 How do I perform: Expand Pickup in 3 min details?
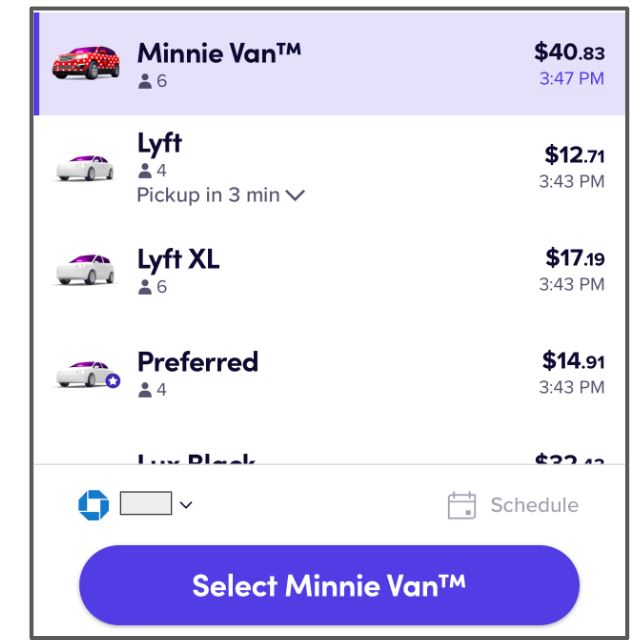pyautogui.click(x=220, y=196)
